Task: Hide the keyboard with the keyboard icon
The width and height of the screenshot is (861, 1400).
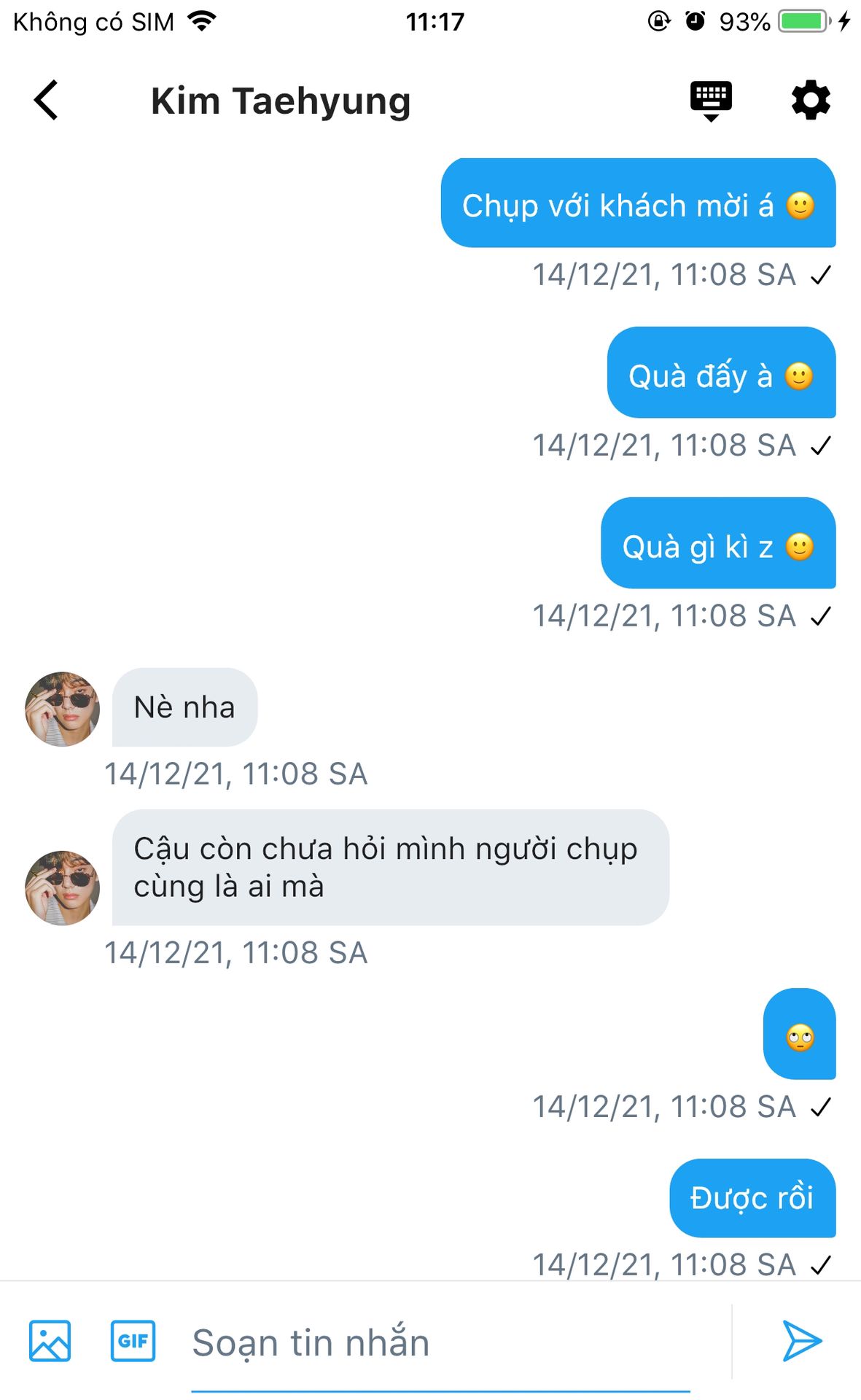Action: click(x=711, y=101)
